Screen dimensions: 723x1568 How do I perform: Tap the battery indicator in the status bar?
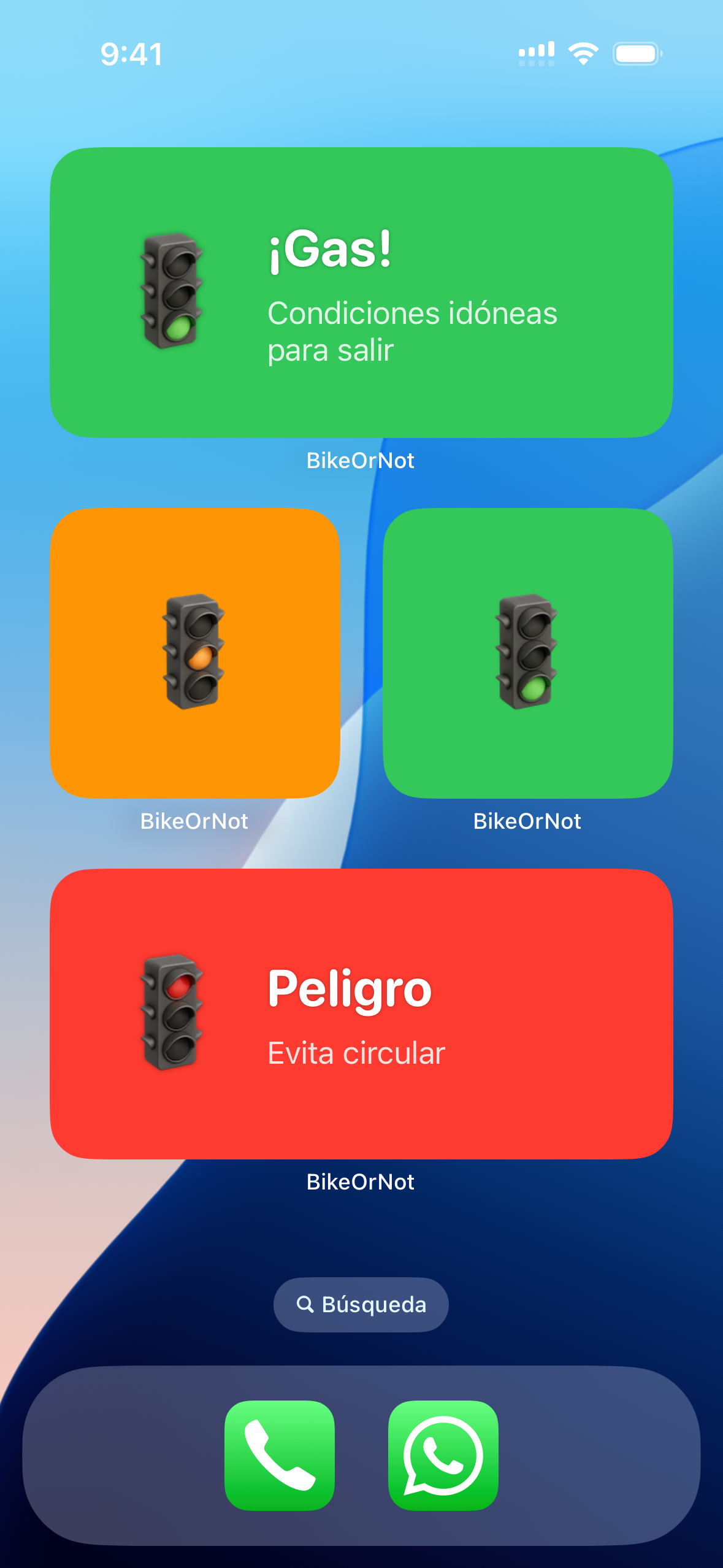(637, 54)
